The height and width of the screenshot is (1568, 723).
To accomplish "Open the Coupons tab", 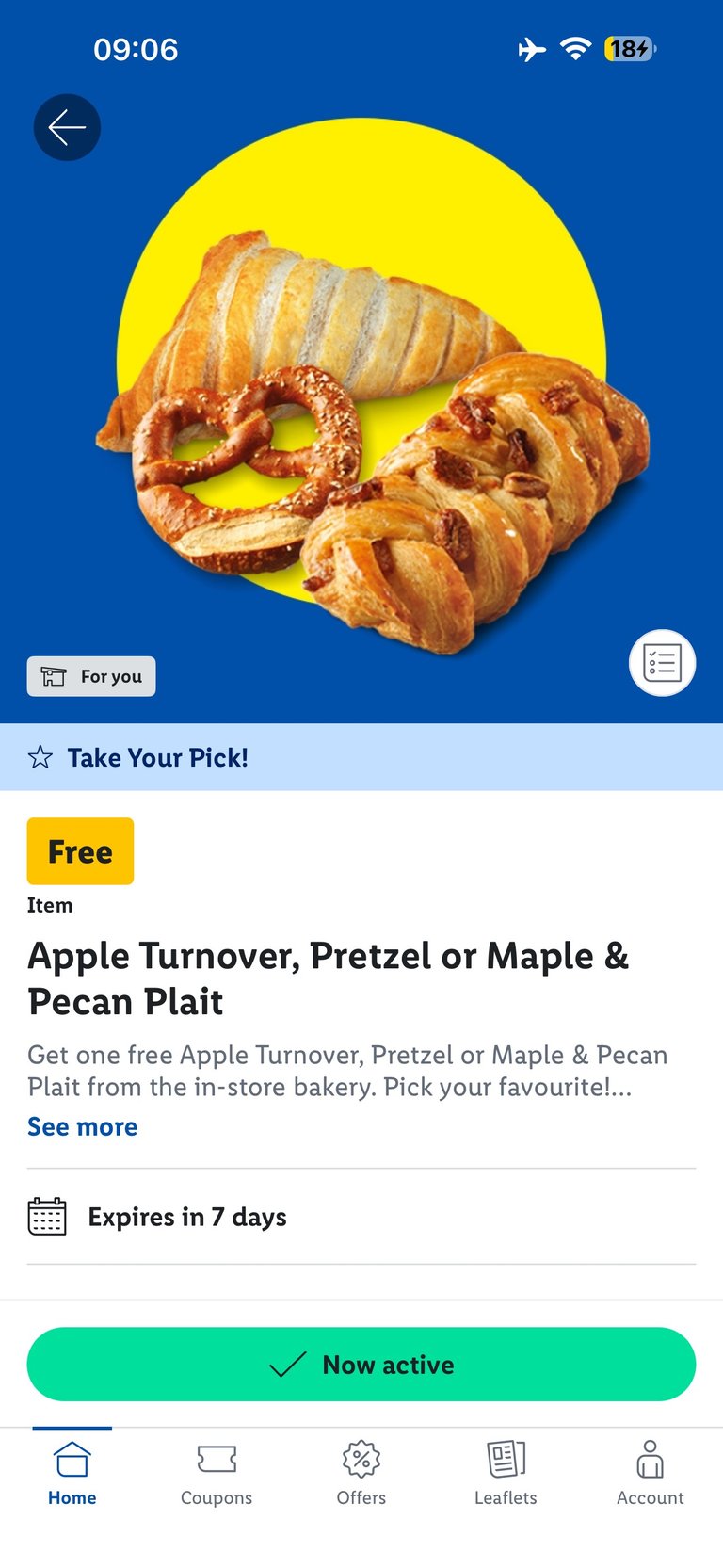I will pyautogui.click(x=217, y=1474).
